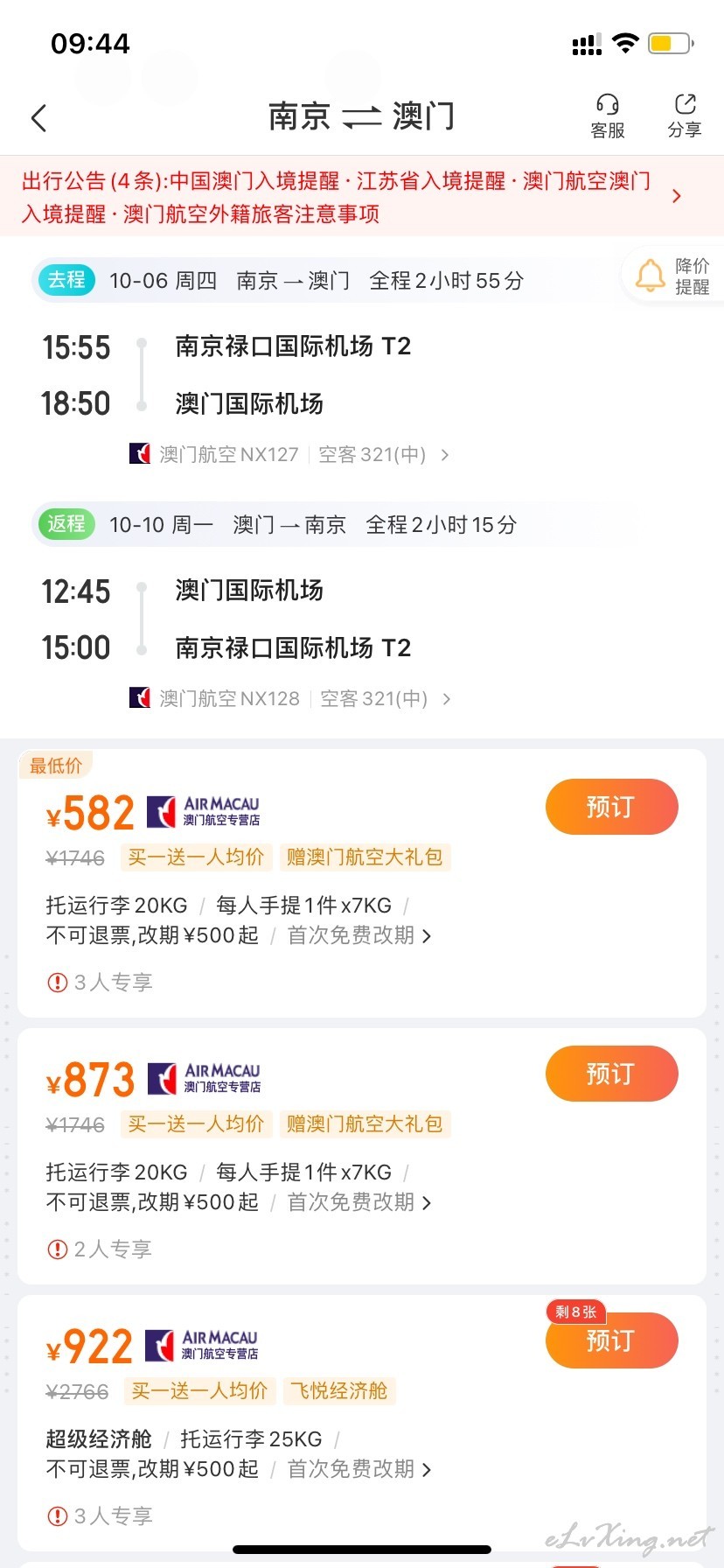Open 首次免费改期 rules for ¥582 fare

[x=359, y=935]
